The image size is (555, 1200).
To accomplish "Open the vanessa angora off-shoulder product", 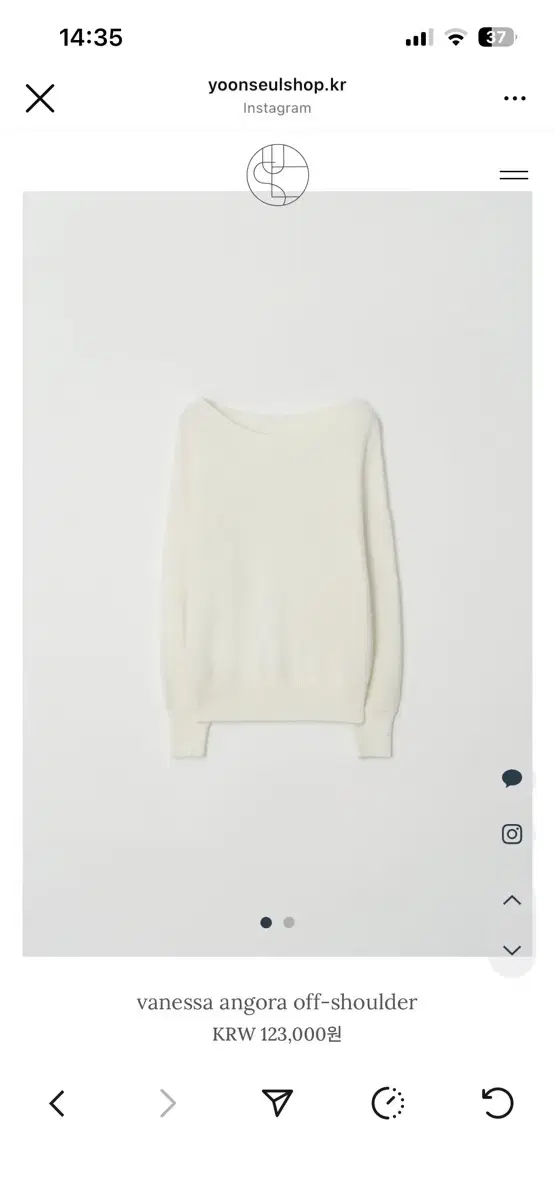I will click(277, 1002).
